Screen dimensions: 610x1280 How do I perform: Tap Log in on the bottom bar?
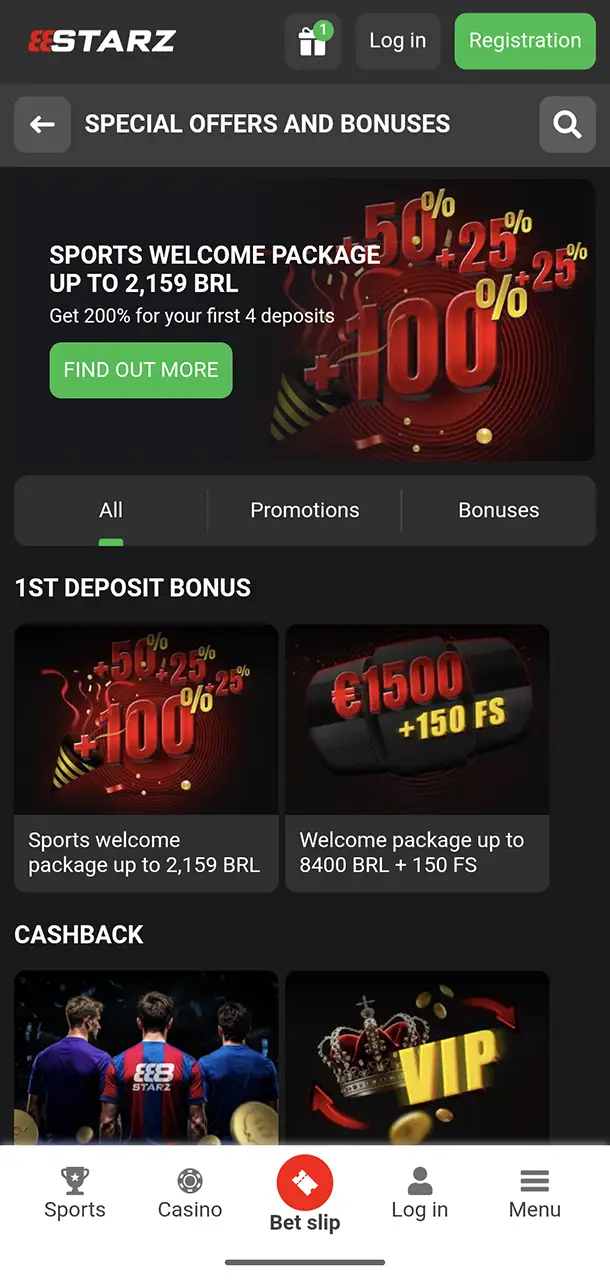coord(420,1194)
